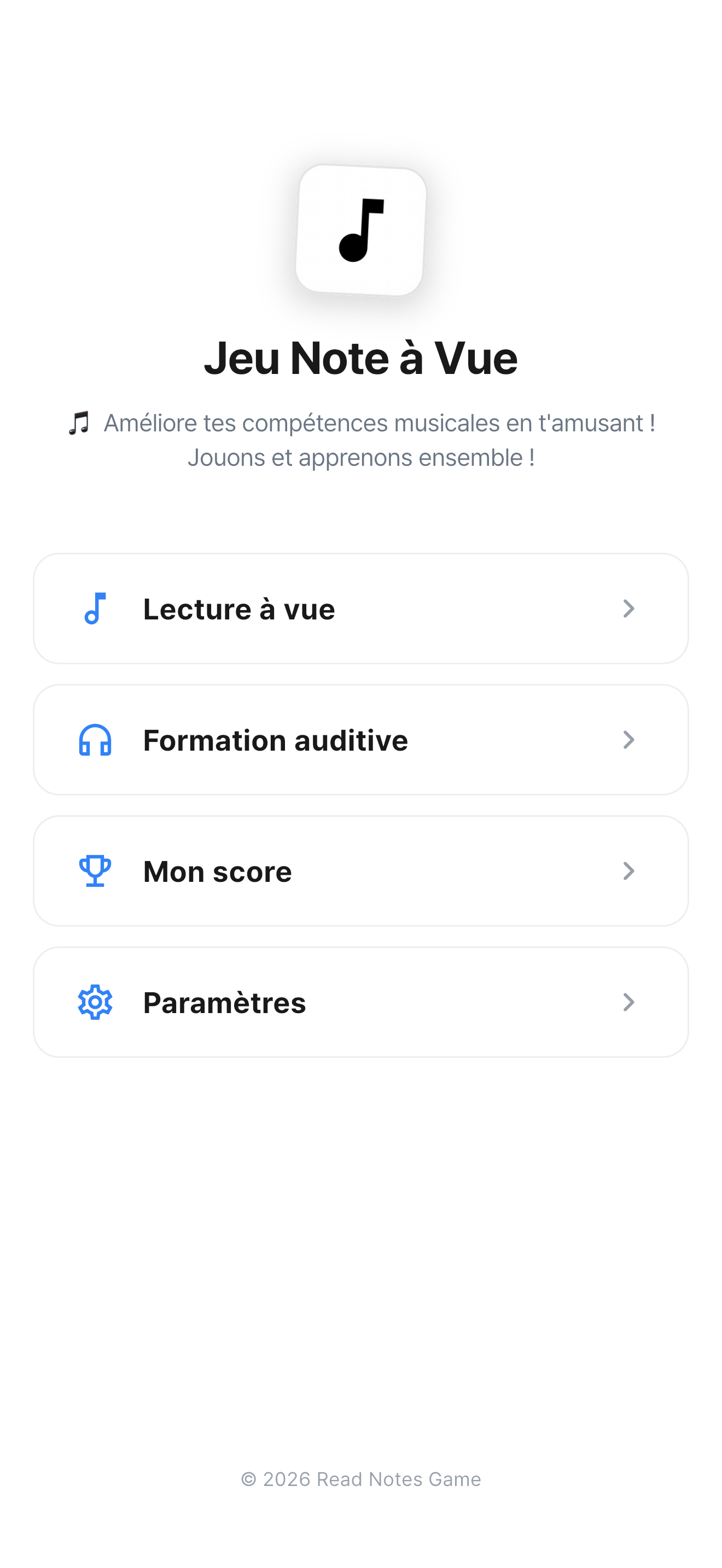Click the title Jeu Note à Vue
The image size is (722, 1568).
(360, 358)
